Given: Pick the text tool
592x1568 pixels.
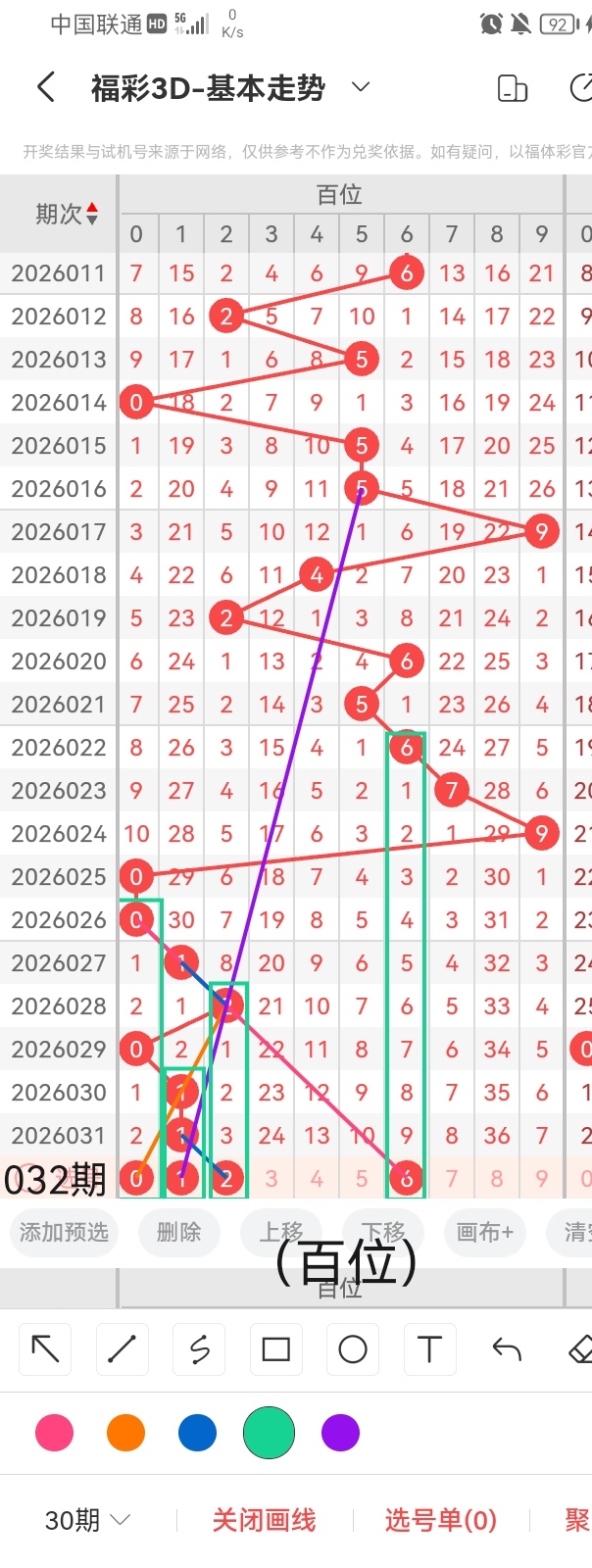Looking at the screenshot, I should tap(429, 1349).
